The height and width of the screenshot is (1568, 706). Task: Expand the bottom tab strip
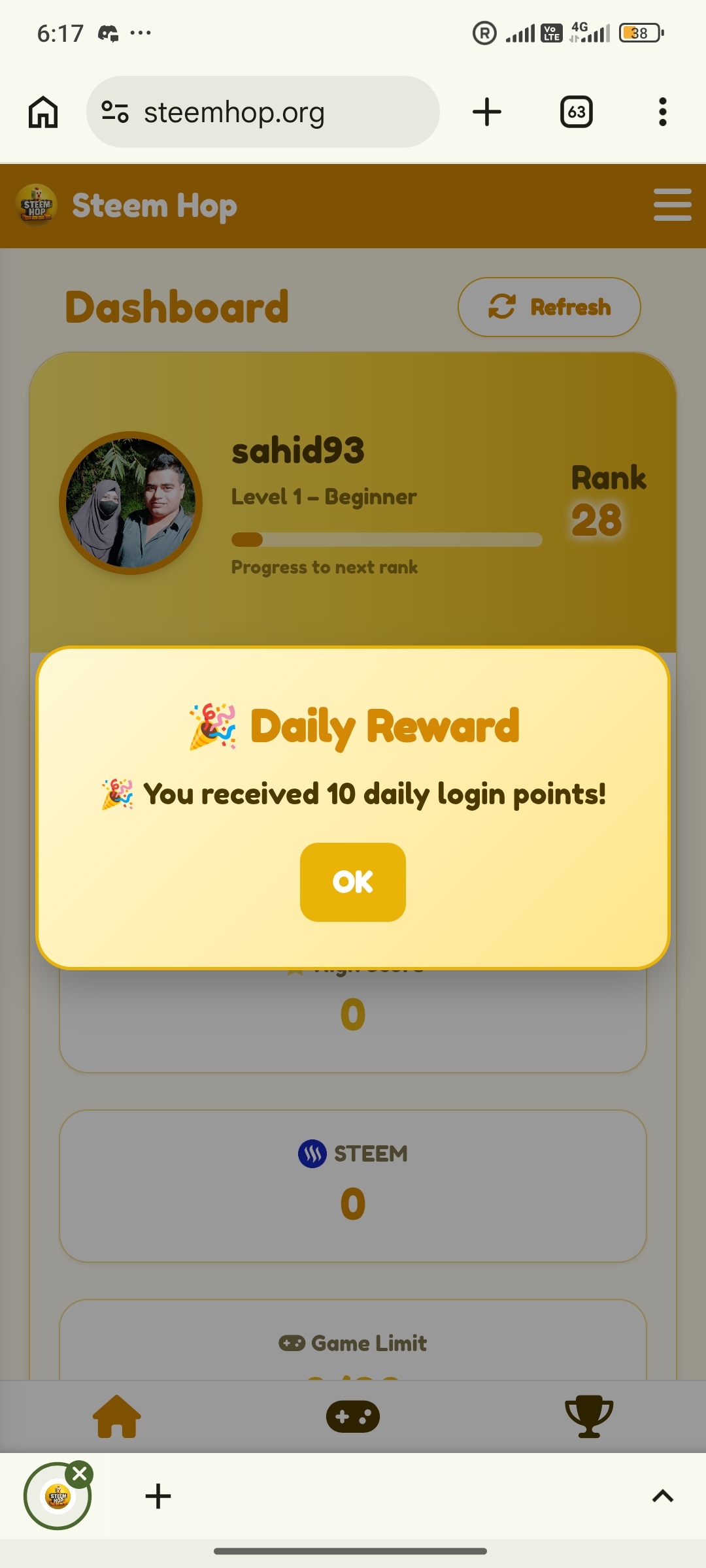[662, 1496]
